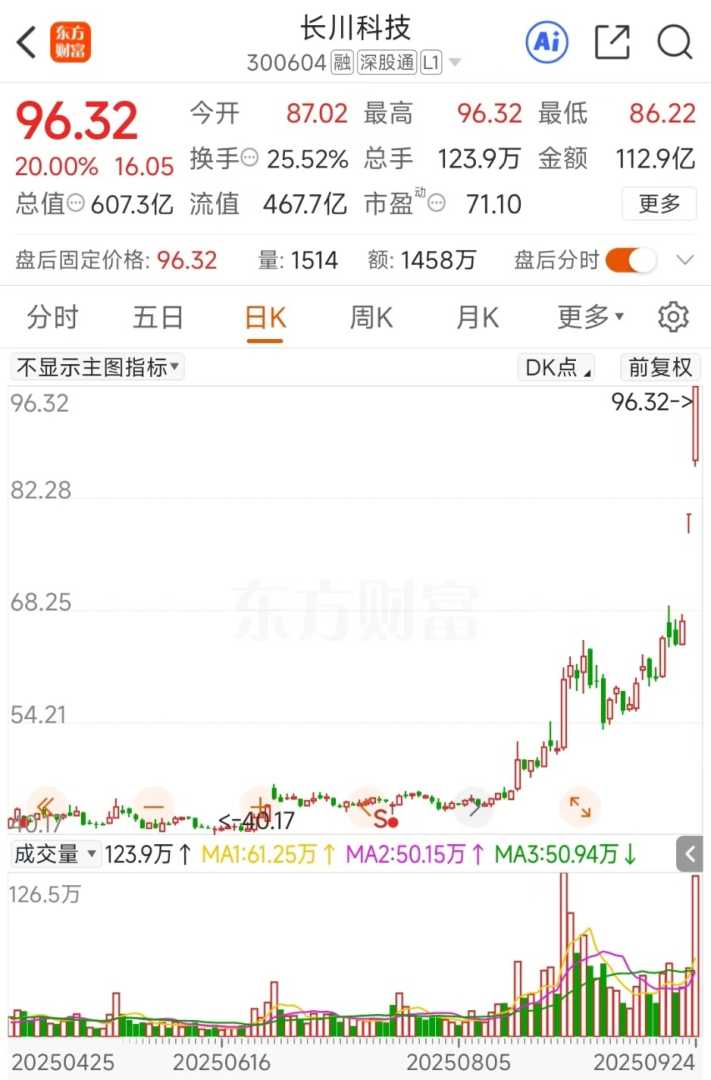Switch to the 分时 tab

coord(52,318)
